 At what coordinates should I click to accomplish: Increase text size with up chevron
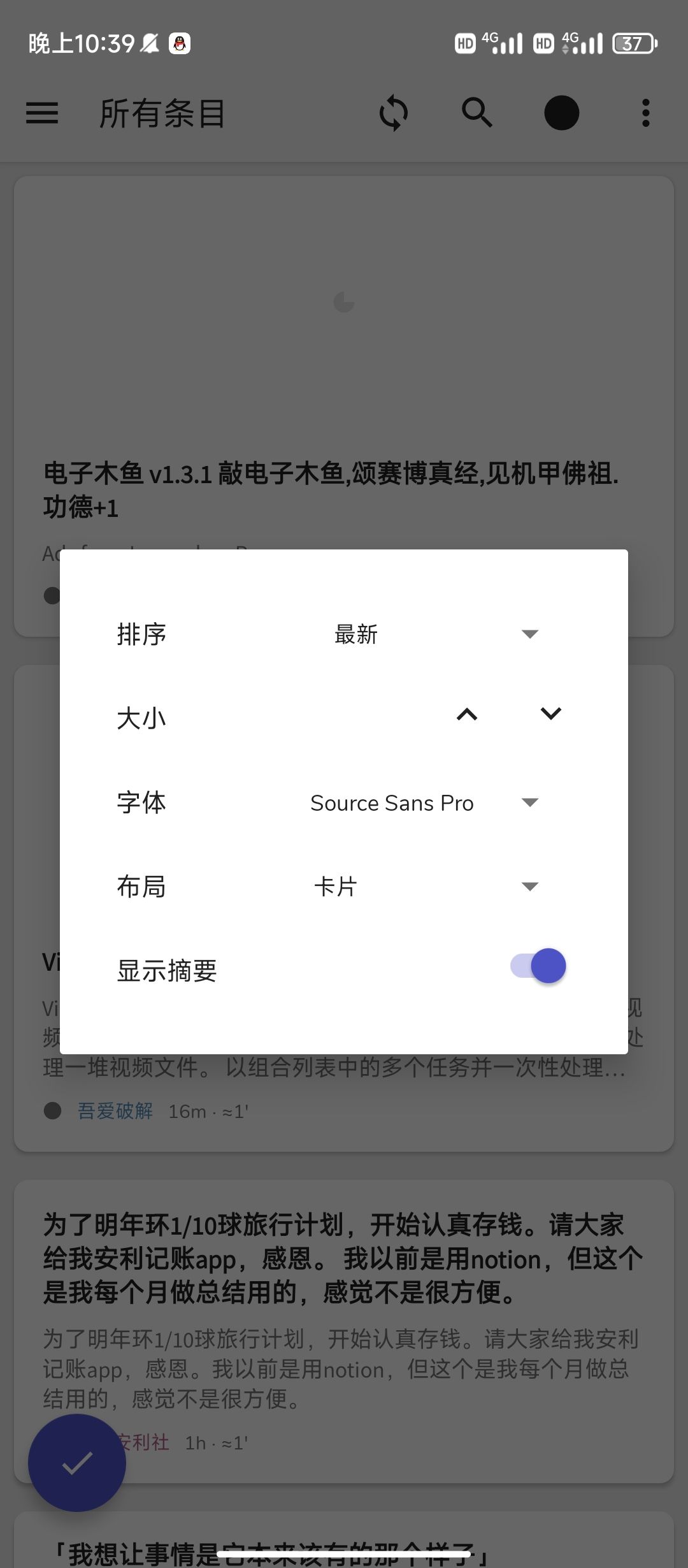click(x=467, y=715)
